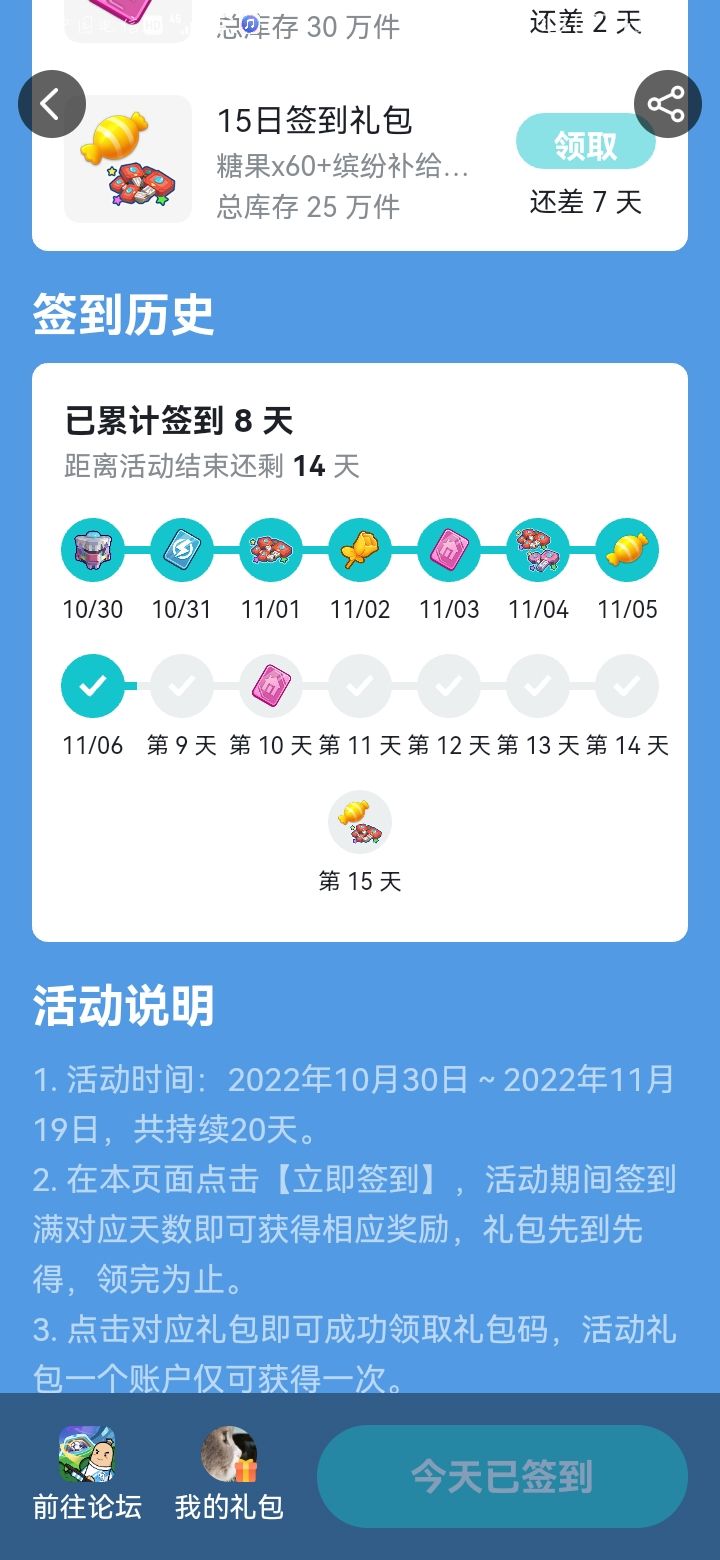Go back using the arrow button
Image resolution: width=720 pixels, height=1560 pixels.
pos(52,103)
